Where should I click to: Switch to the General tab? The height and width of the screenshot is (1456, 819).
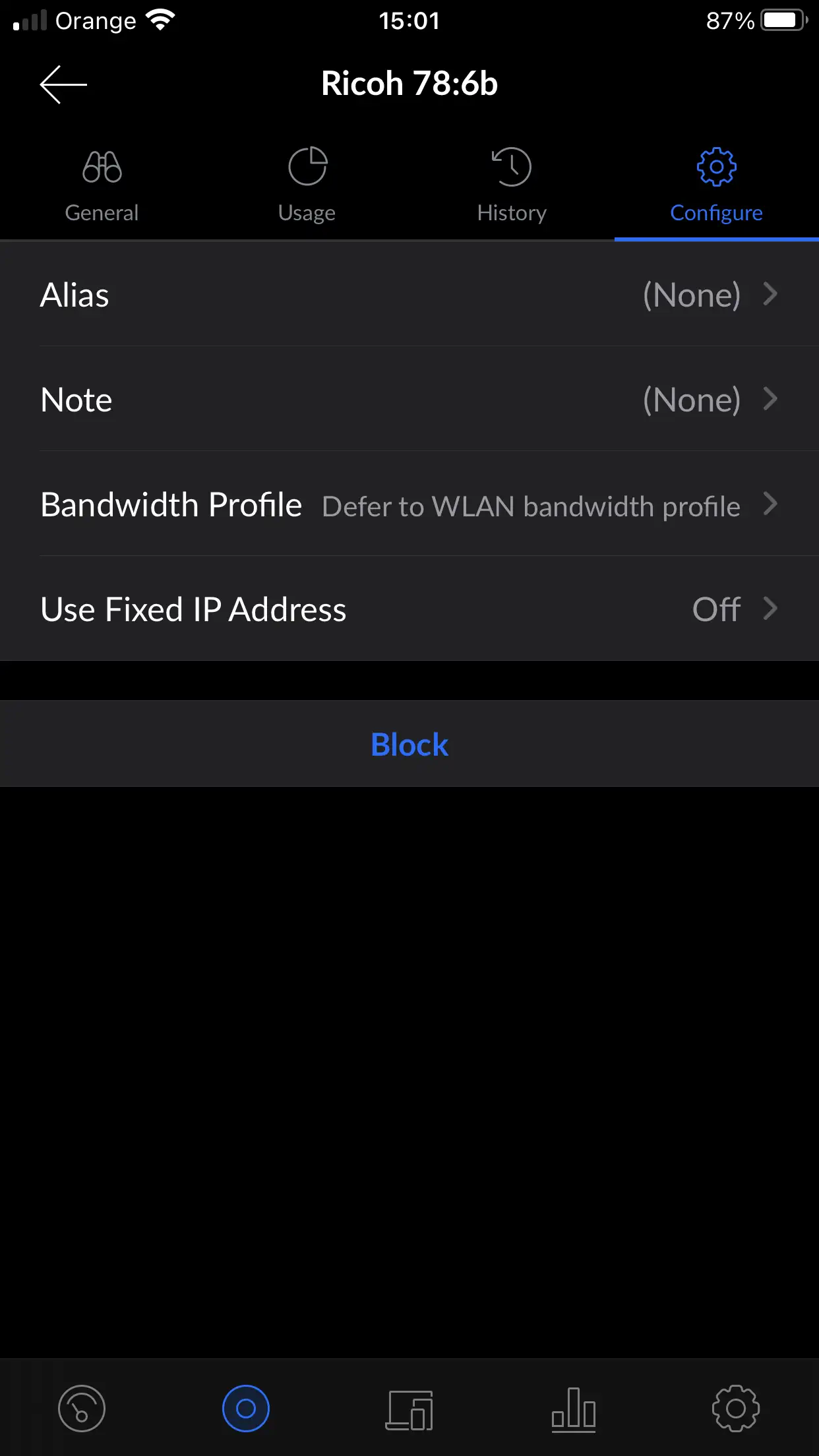(x=102, y=185)
